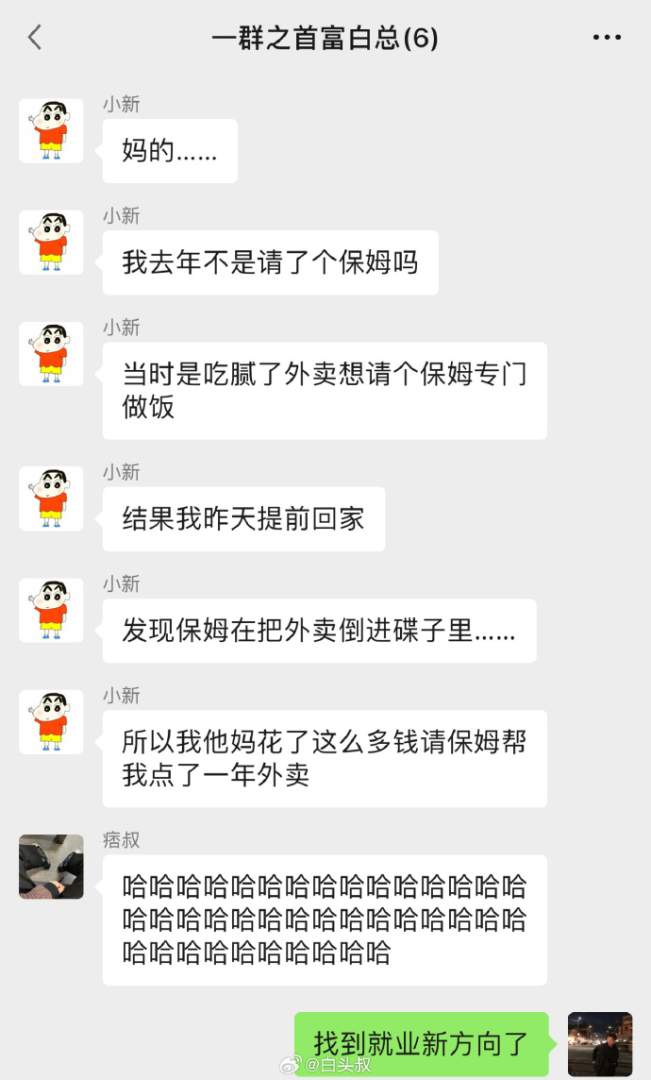This screenshot has width=651, height=1080.
Task: Tap 小新's avatar beside the 妈的 message
Action: (51, 130)
